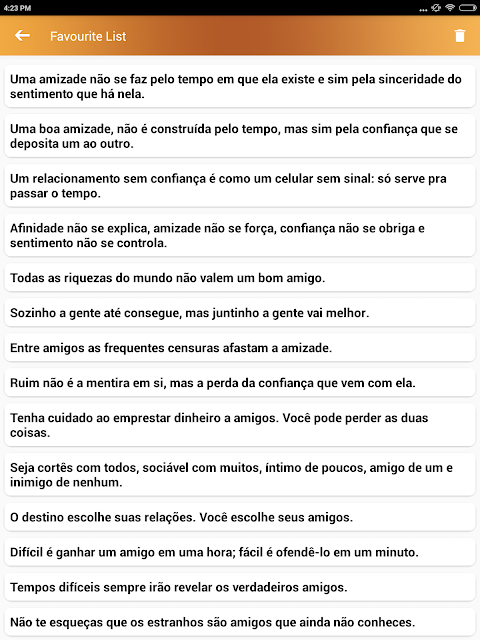This screenshot has height=640, width=480.
Task: Select 'Tenha cuidado ao emprestar dinheiro' quote
Action: [240, 425]
